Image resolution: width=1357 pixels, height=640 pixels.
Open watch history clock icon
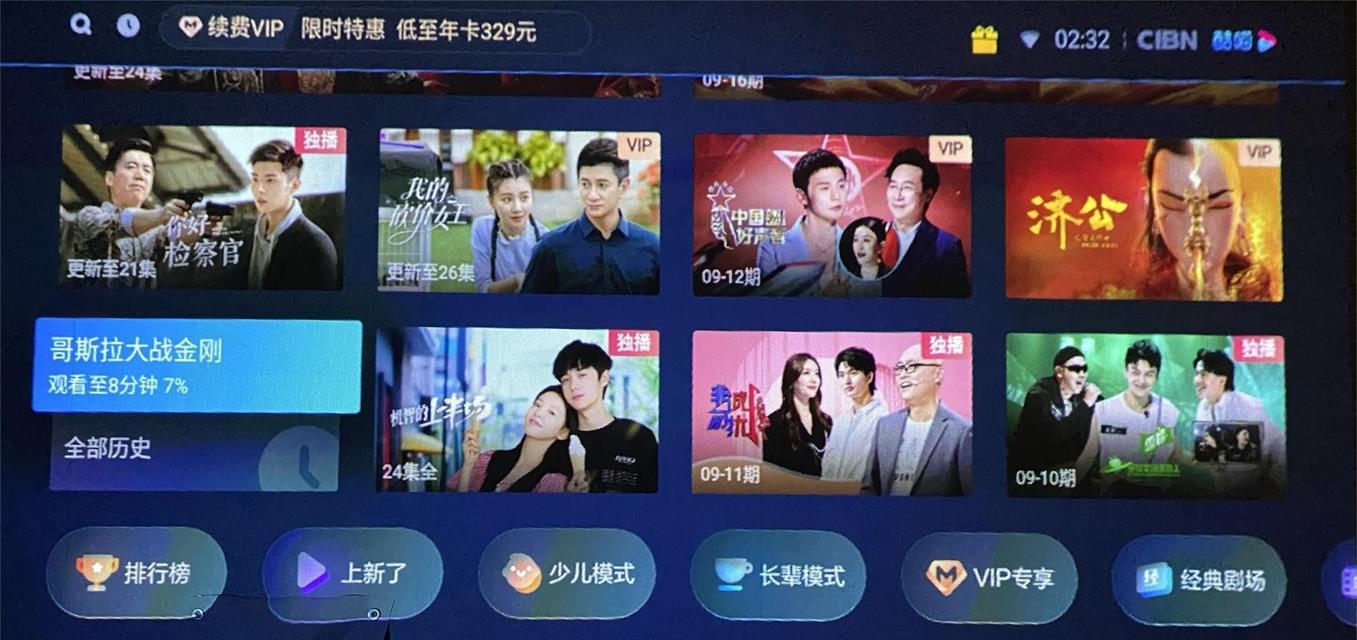(128, 27)
